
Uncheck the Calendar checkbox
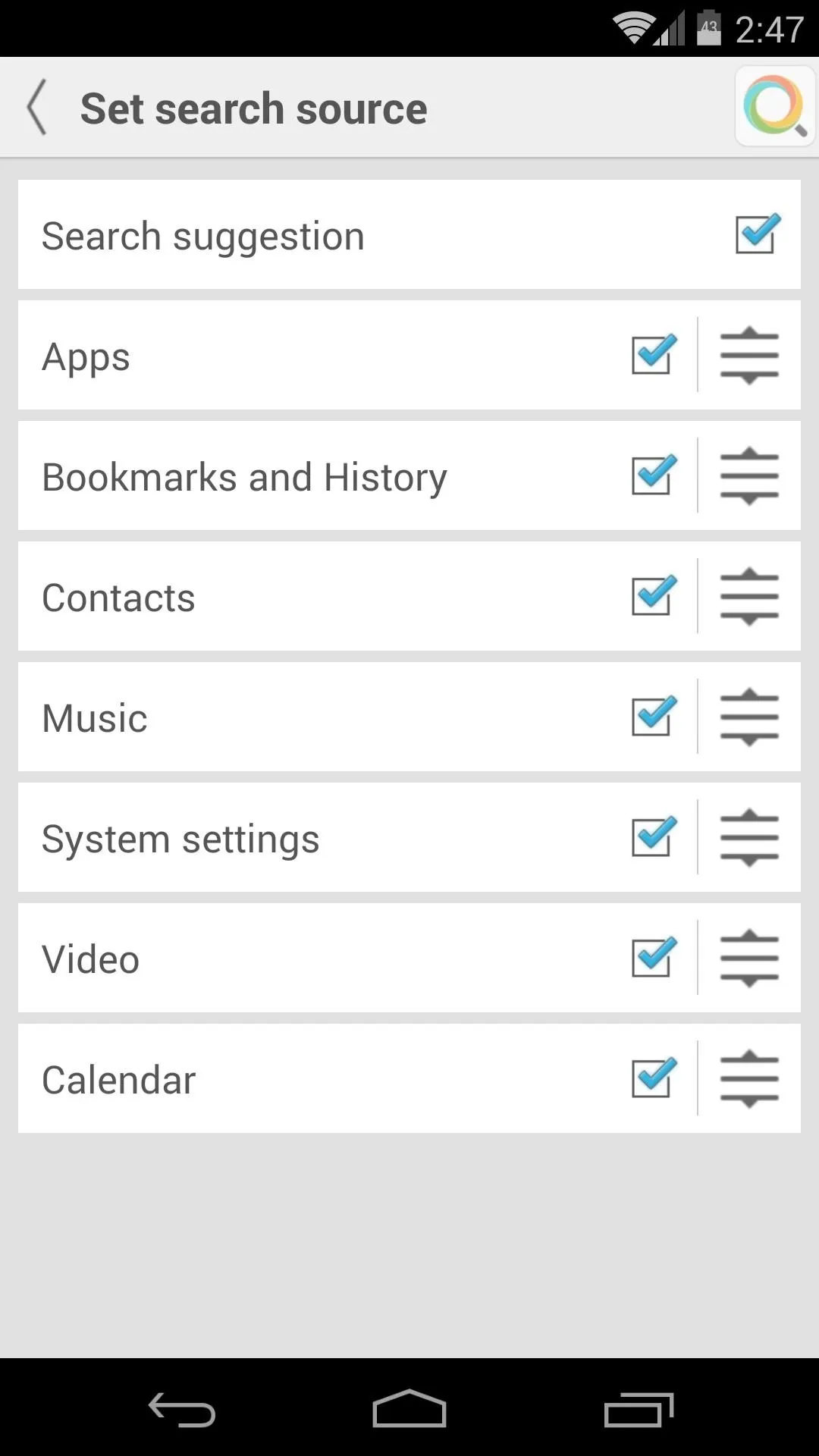coord(654,1078)
